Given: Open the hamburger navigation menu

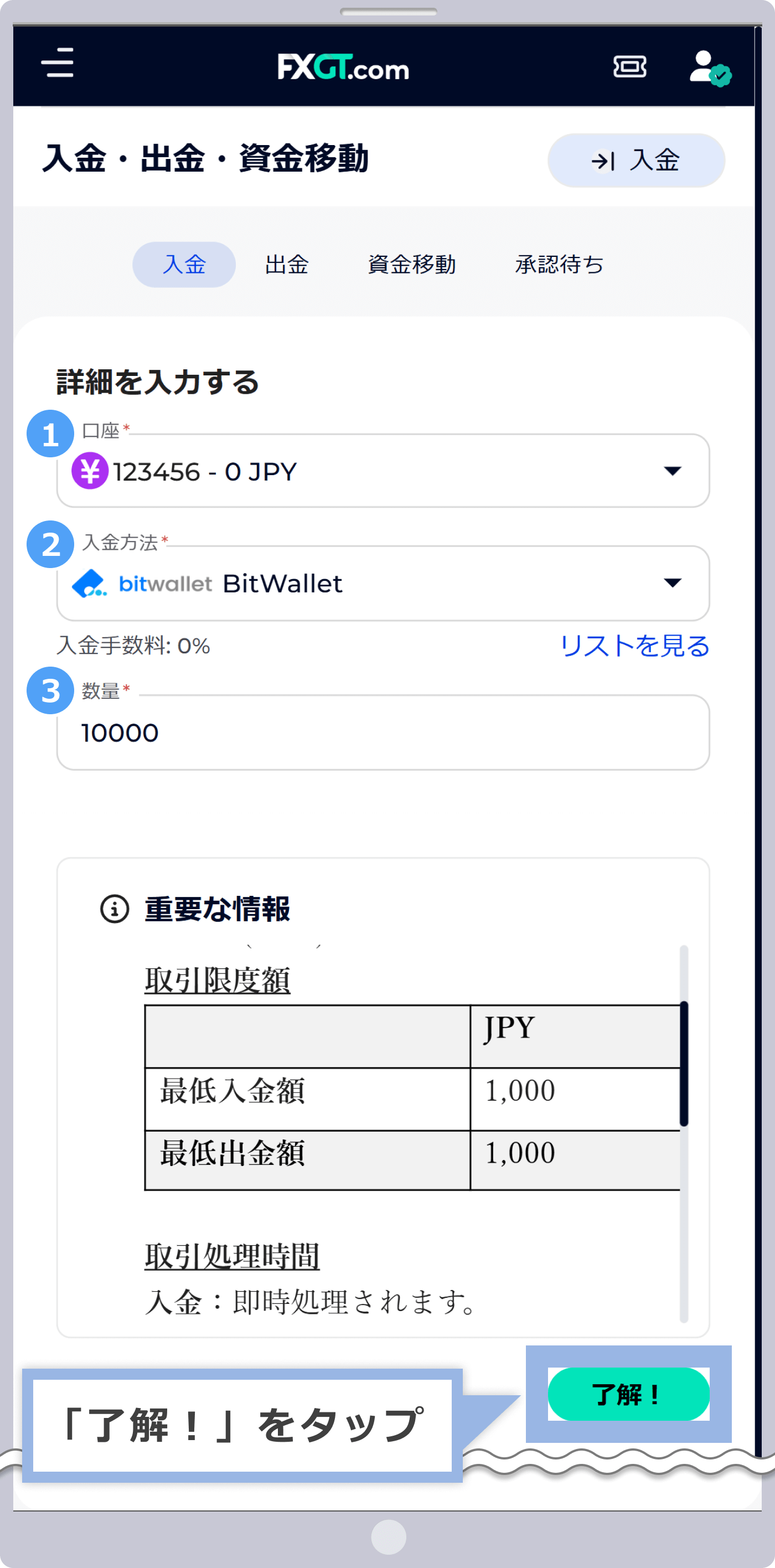Looking at the screenshot, I should pyautogui.click(x=58, y=65).
